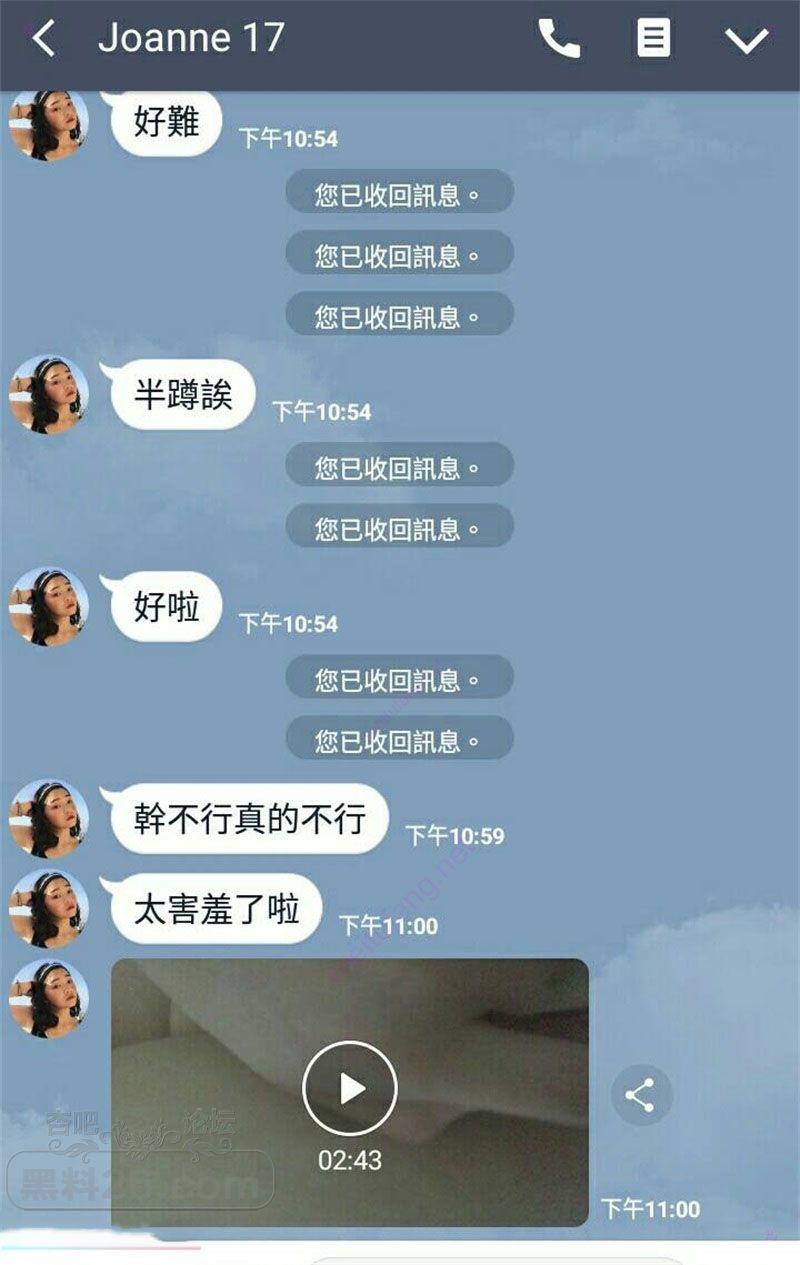800x1265 pixels.
Task: Share the video message
Action: [641, 1095]
